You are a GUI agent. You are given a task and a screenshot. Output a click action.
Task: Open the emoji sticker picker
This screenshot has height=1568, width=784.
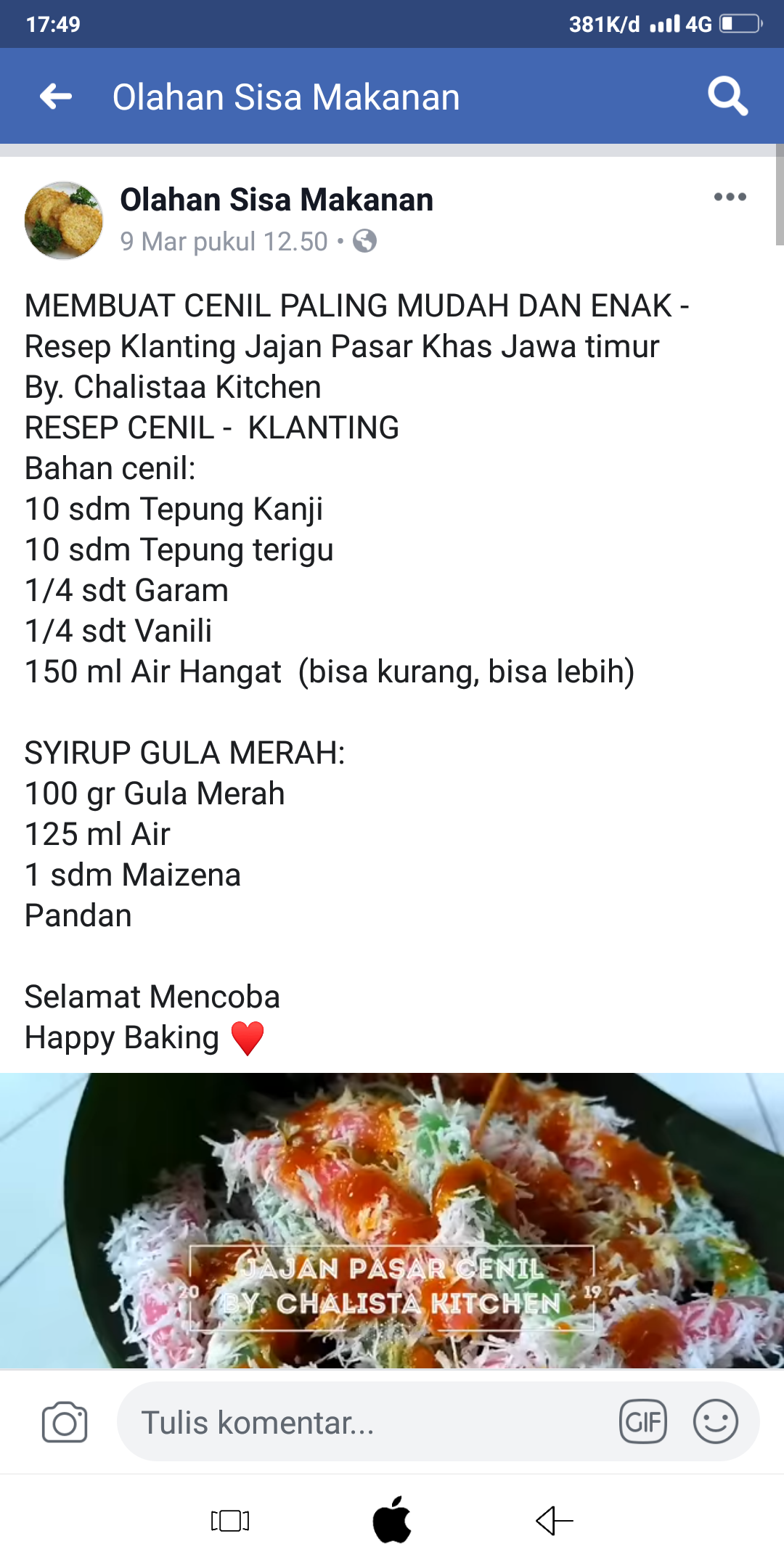pyautogui.click(x=715, y=1422)
